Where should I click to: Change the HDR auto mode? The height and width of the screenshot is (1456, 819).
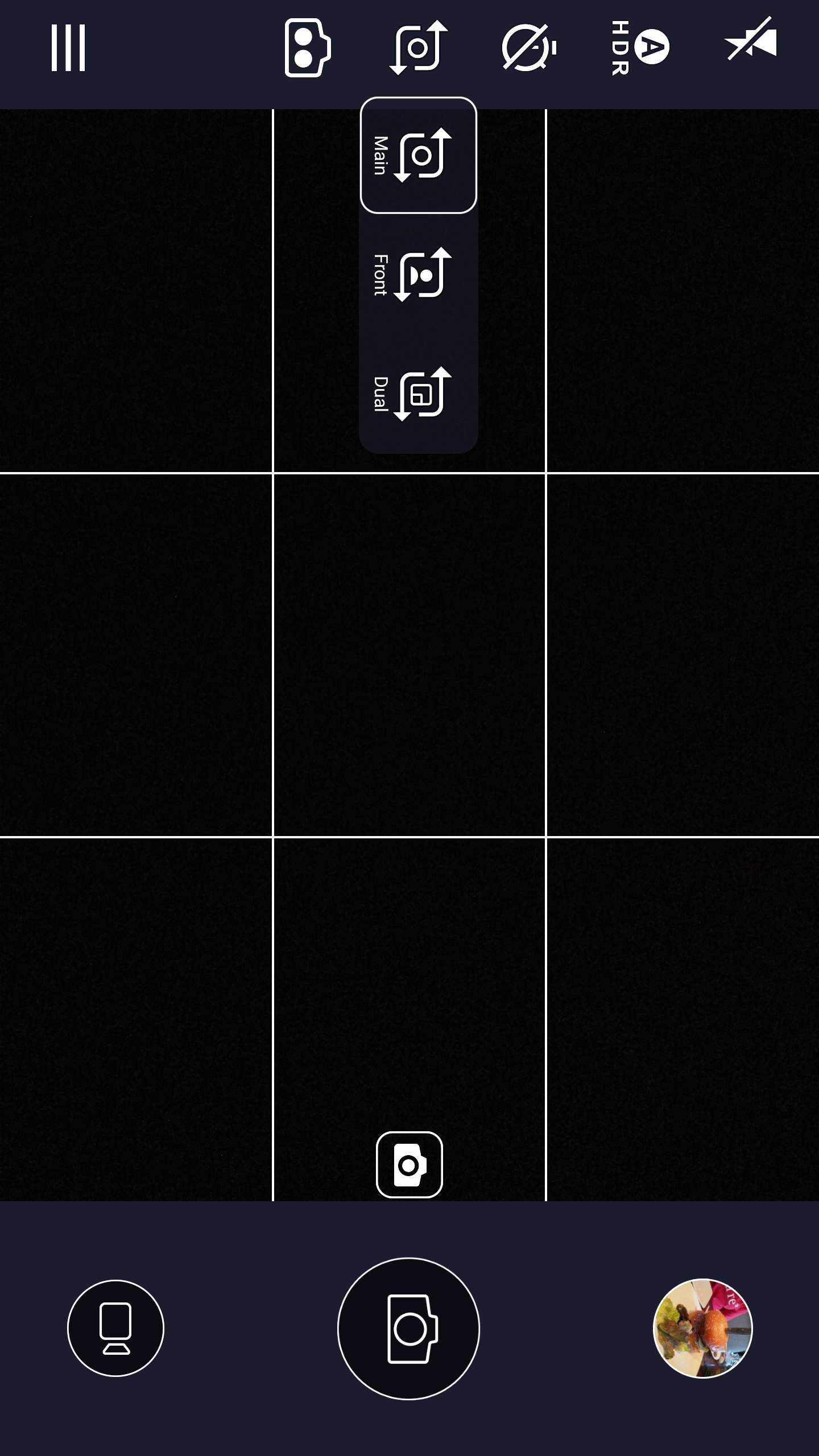[639, 48]
